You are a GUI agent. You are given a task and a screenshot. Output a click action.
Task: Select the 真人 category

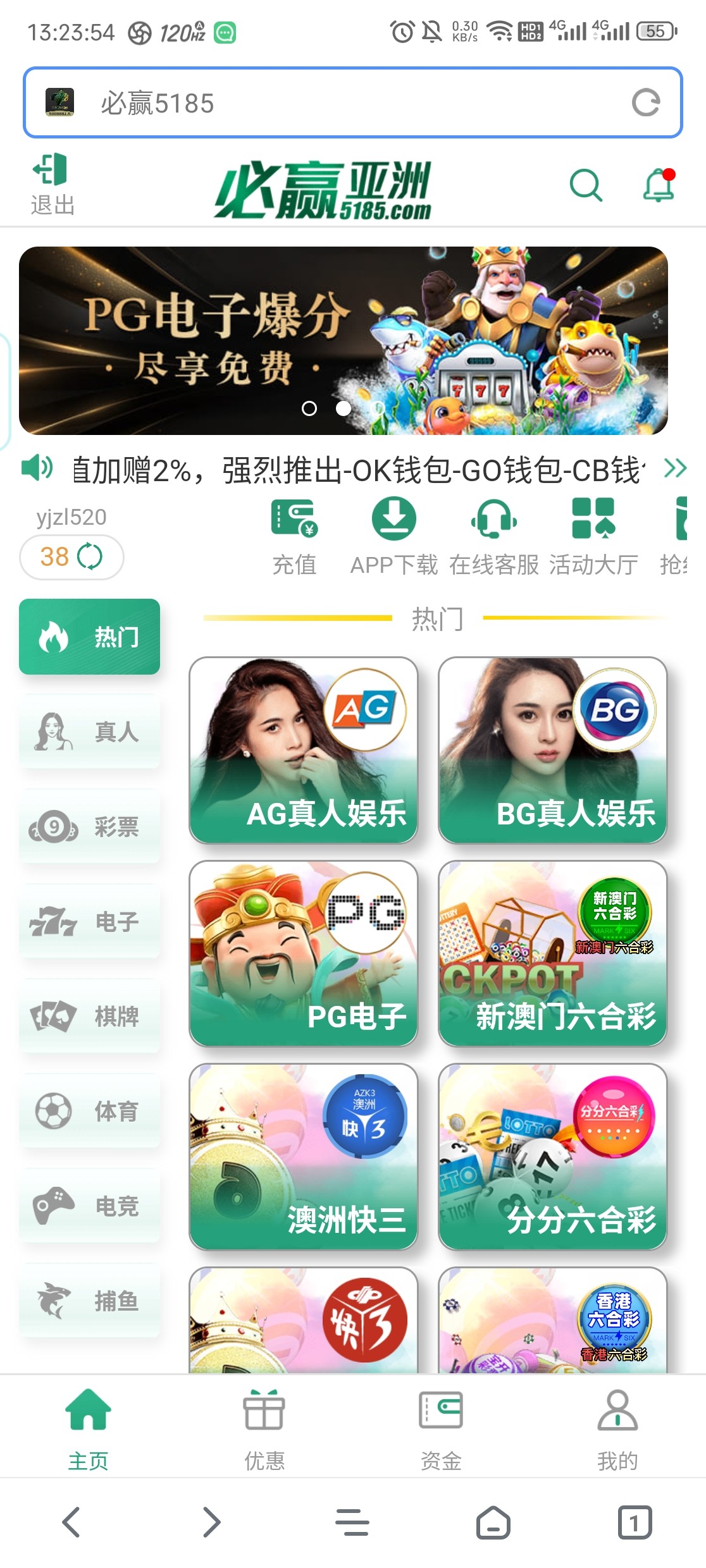[89, 732]
